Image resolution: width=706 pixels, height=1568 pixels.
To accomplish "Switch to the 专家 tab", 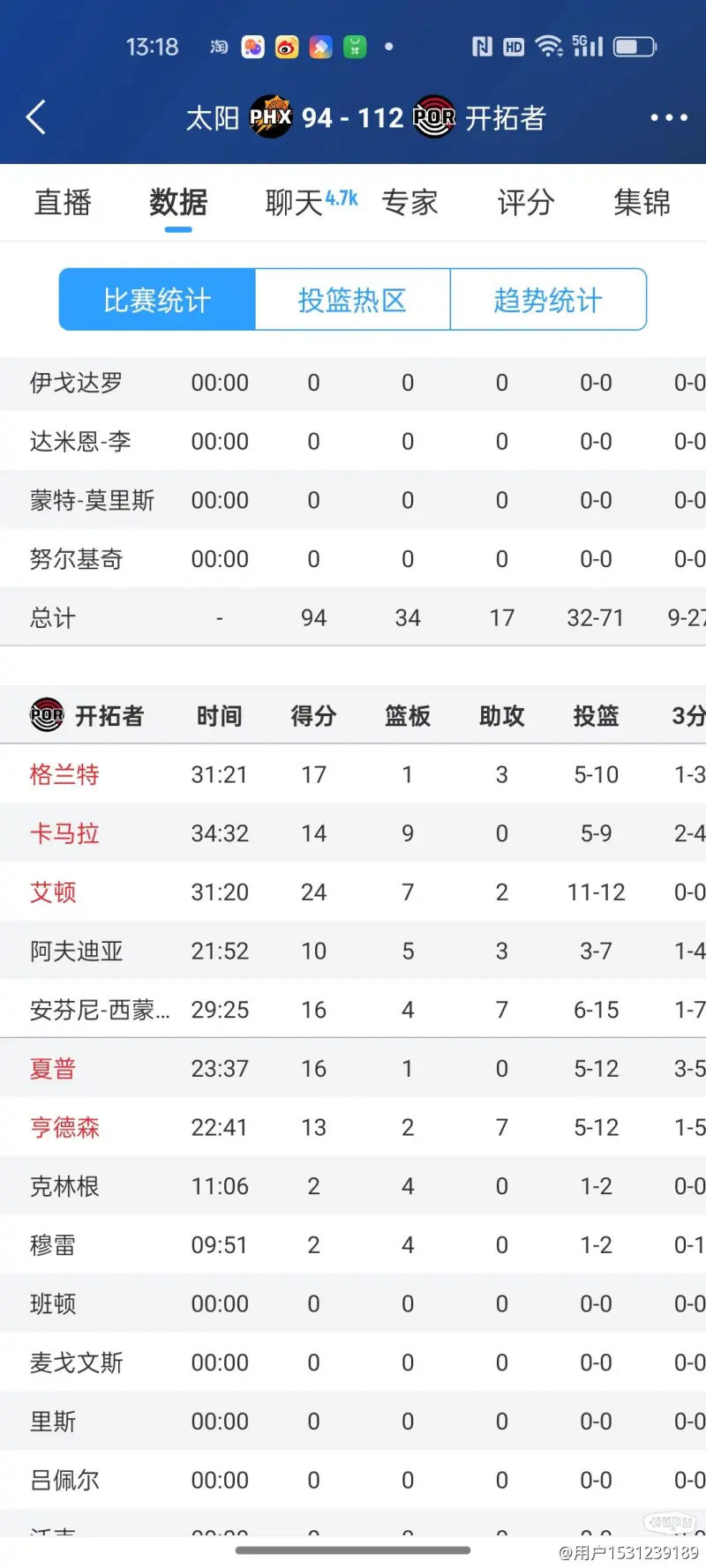I will click(x=409, y=203).
